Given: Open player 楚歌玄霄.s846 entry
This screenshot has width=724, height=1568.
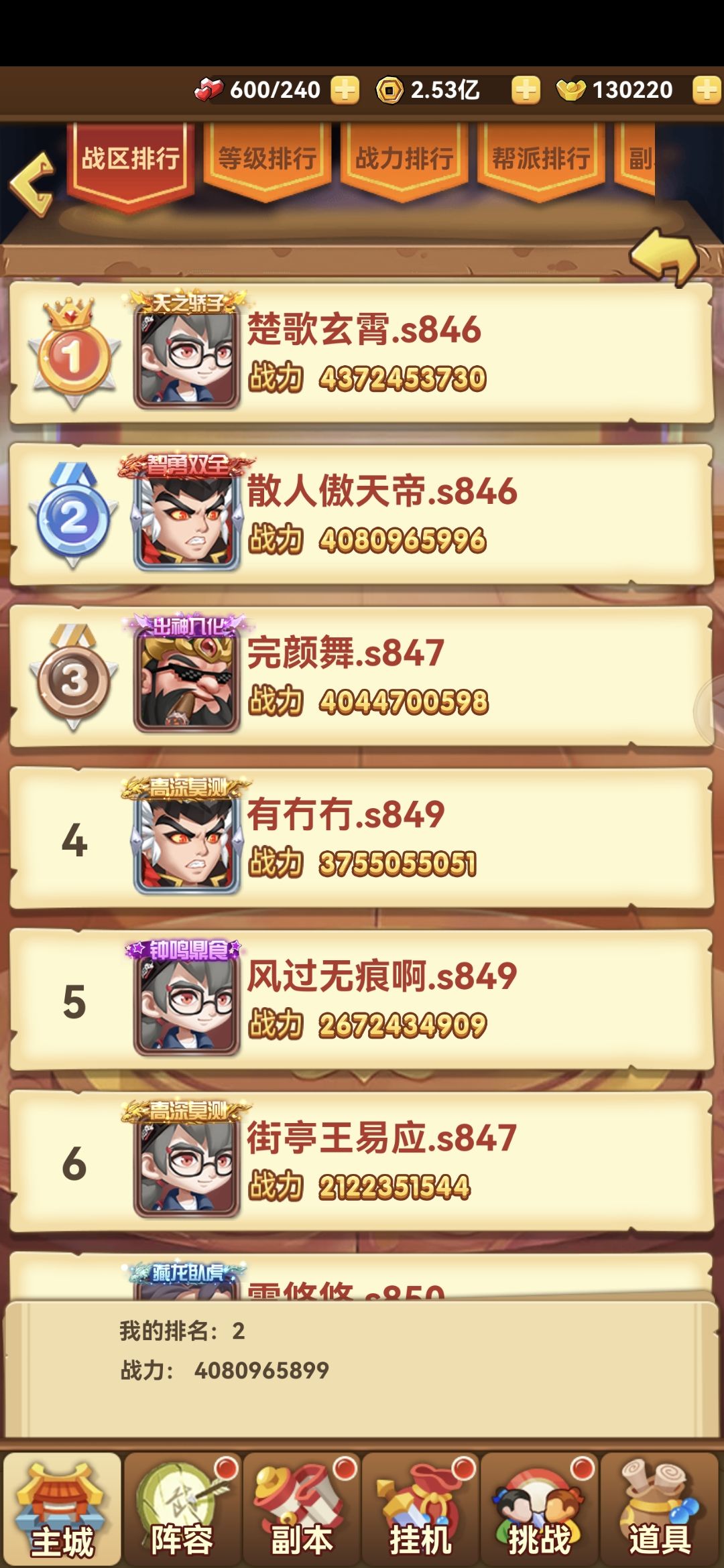Looking at the screenshot, I should point(361,354).
